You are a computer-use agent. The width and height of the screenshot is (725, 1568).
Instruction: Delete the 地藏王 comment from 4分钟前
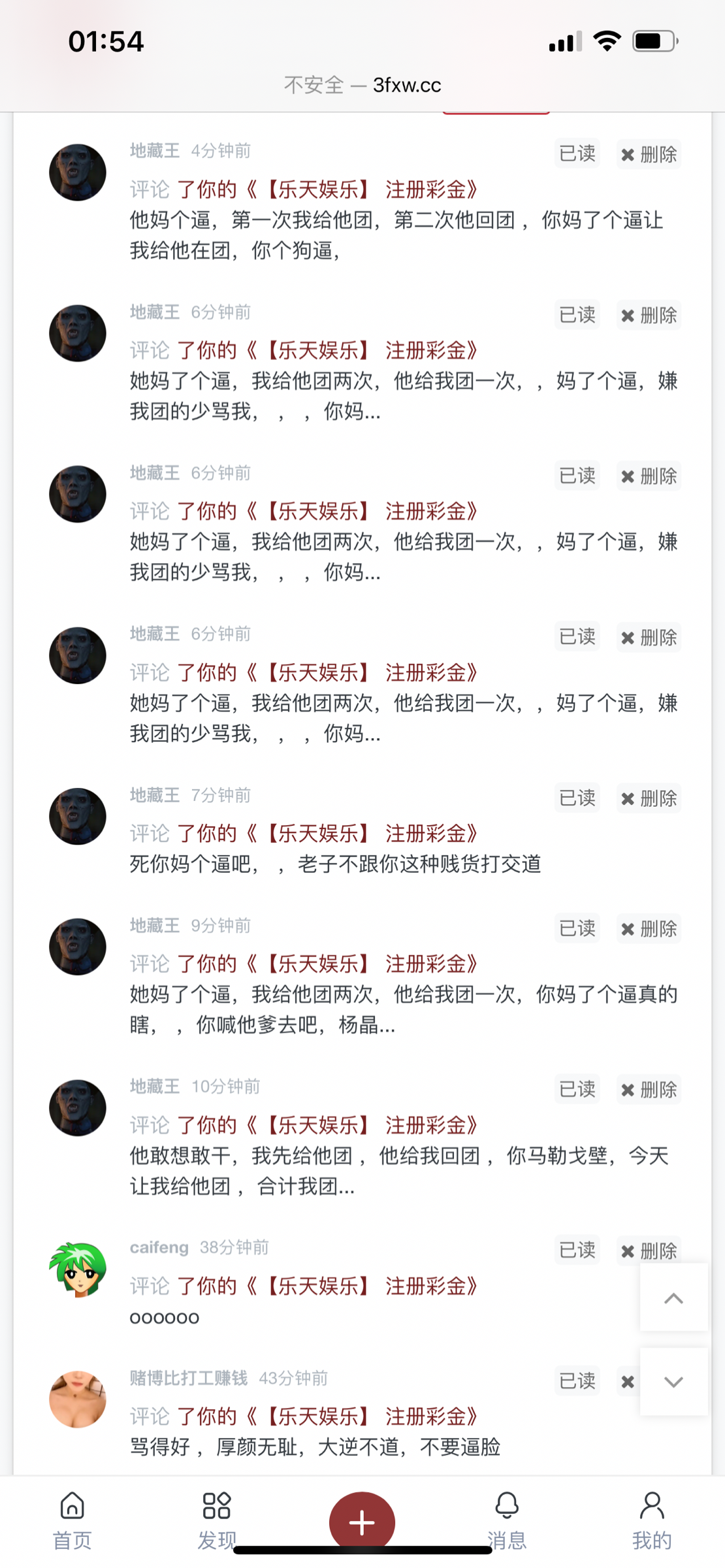(649, 155)
